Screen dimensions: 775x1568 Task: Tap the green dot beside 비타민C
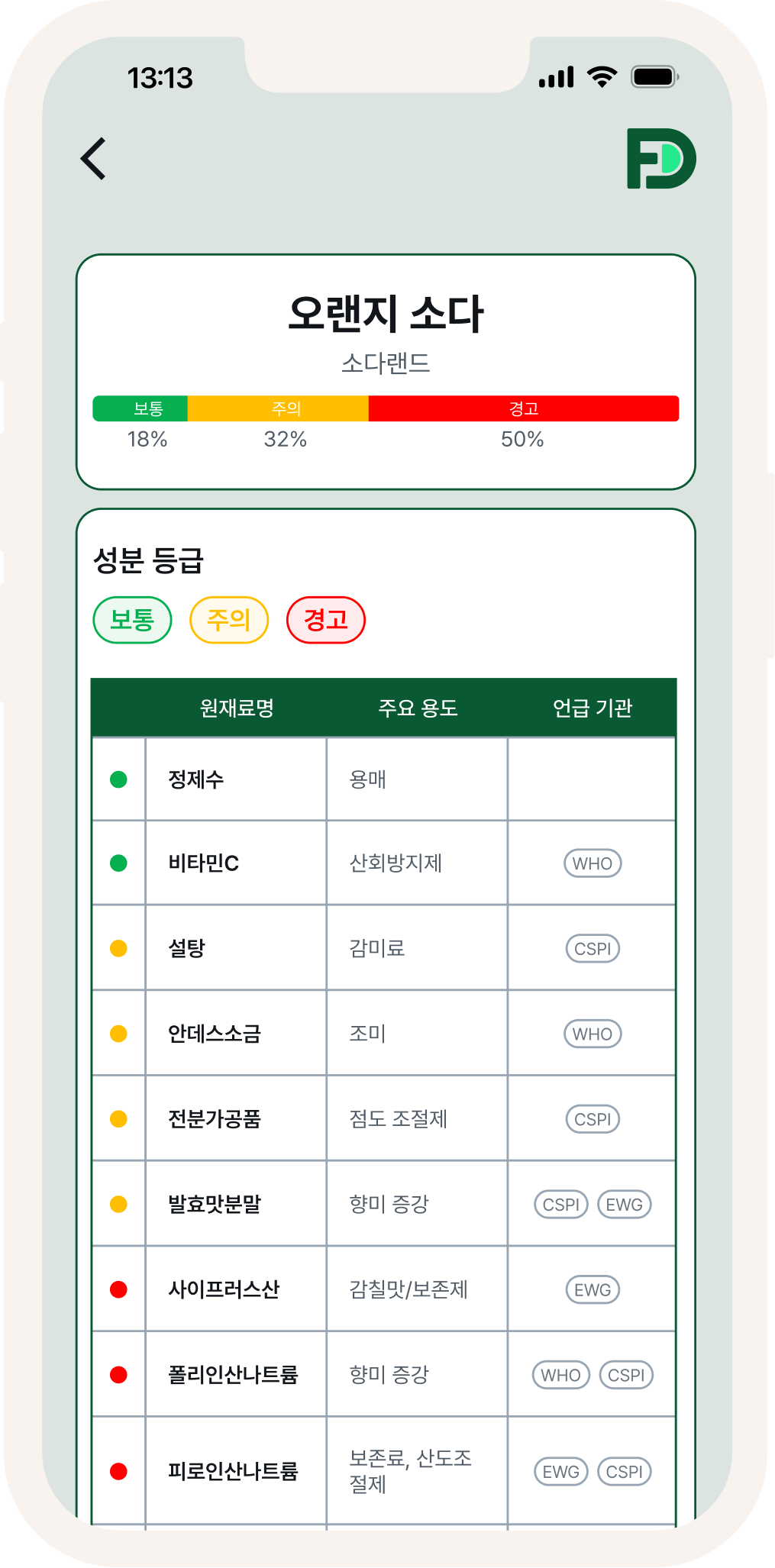118,861
